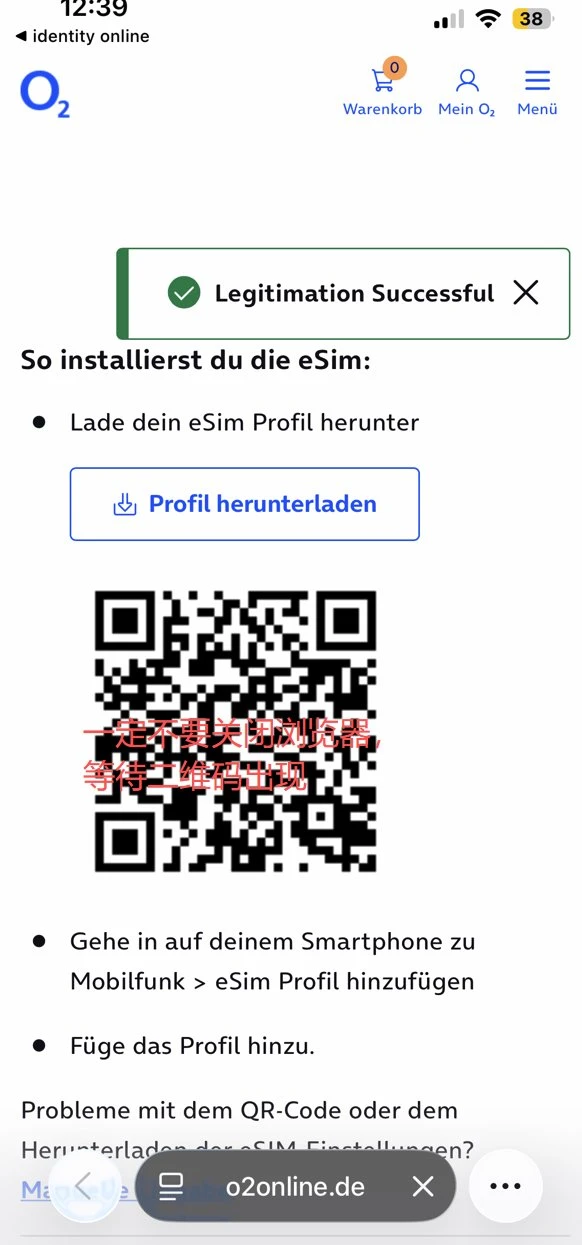
Task: Return to the identity online app
Action: pos(82,36)
